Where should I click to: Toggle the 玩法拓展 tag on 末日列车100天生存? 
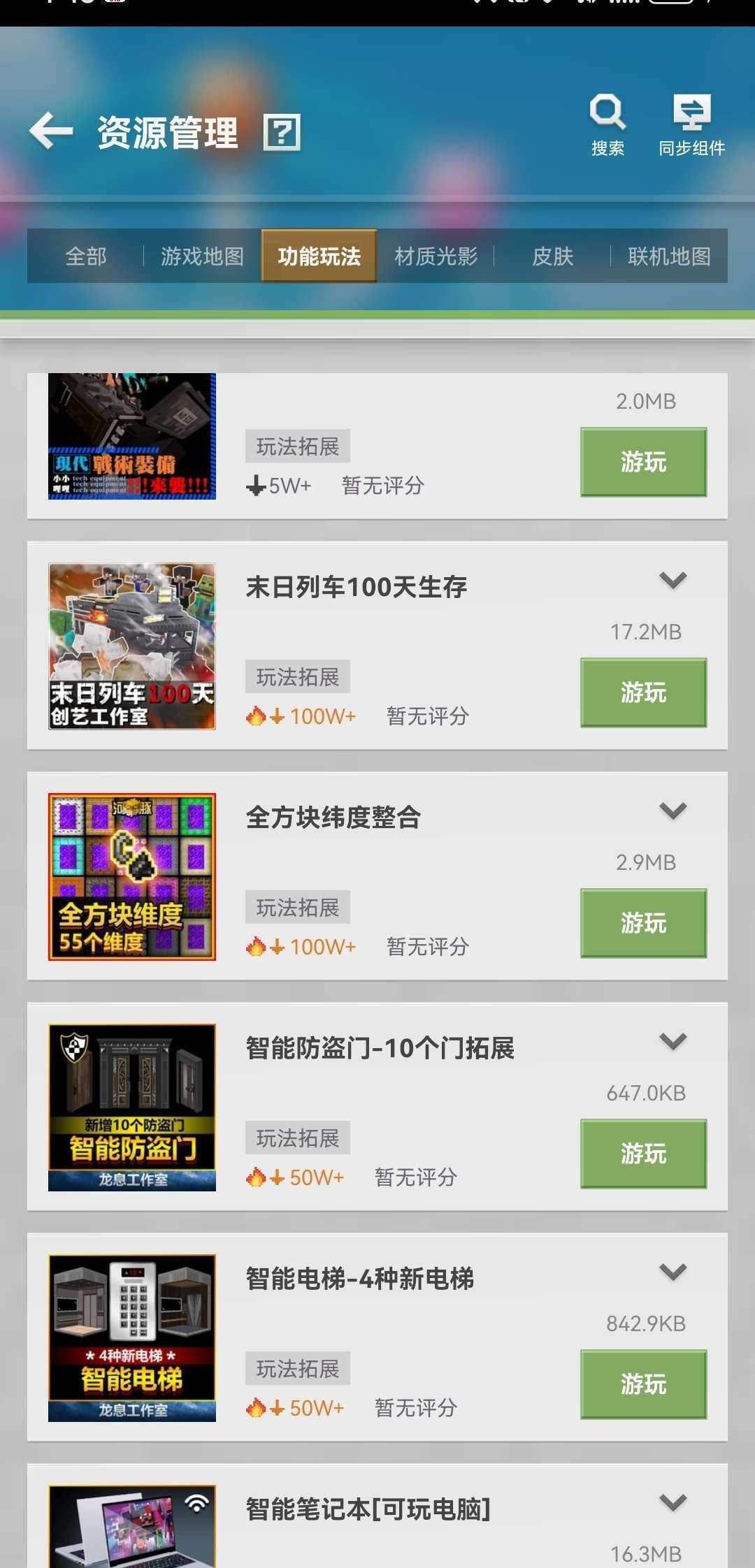[296, 675]
